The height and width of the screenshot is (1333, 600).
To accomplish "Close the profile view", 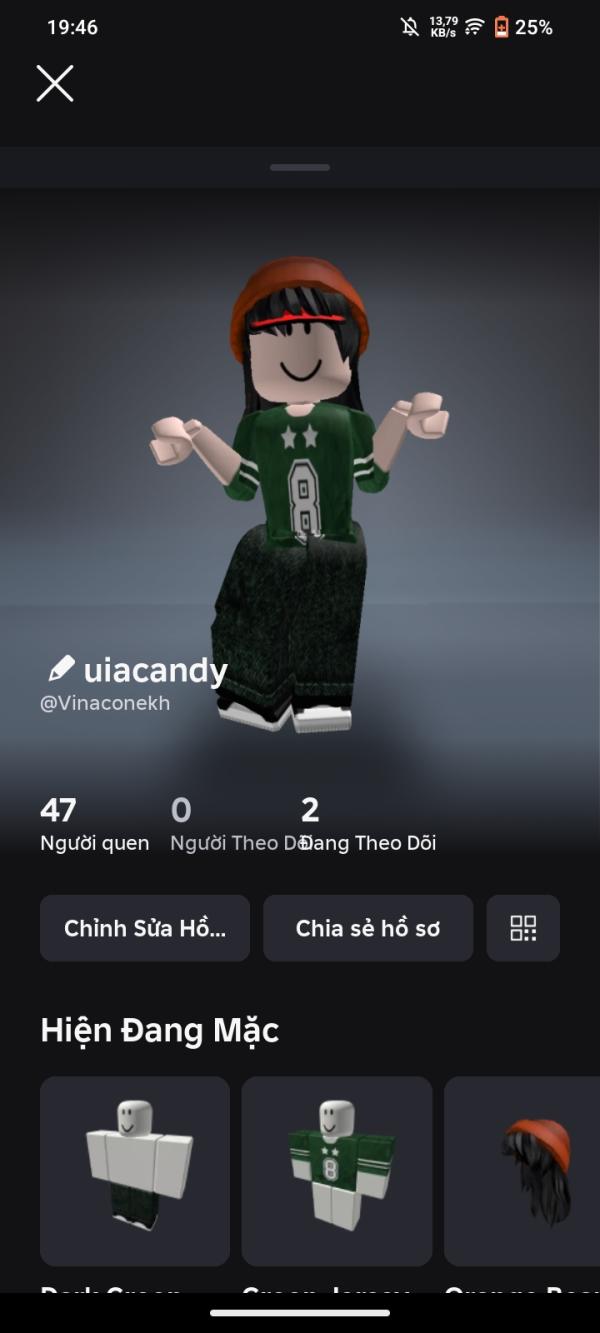I will [x=55, y=84].
